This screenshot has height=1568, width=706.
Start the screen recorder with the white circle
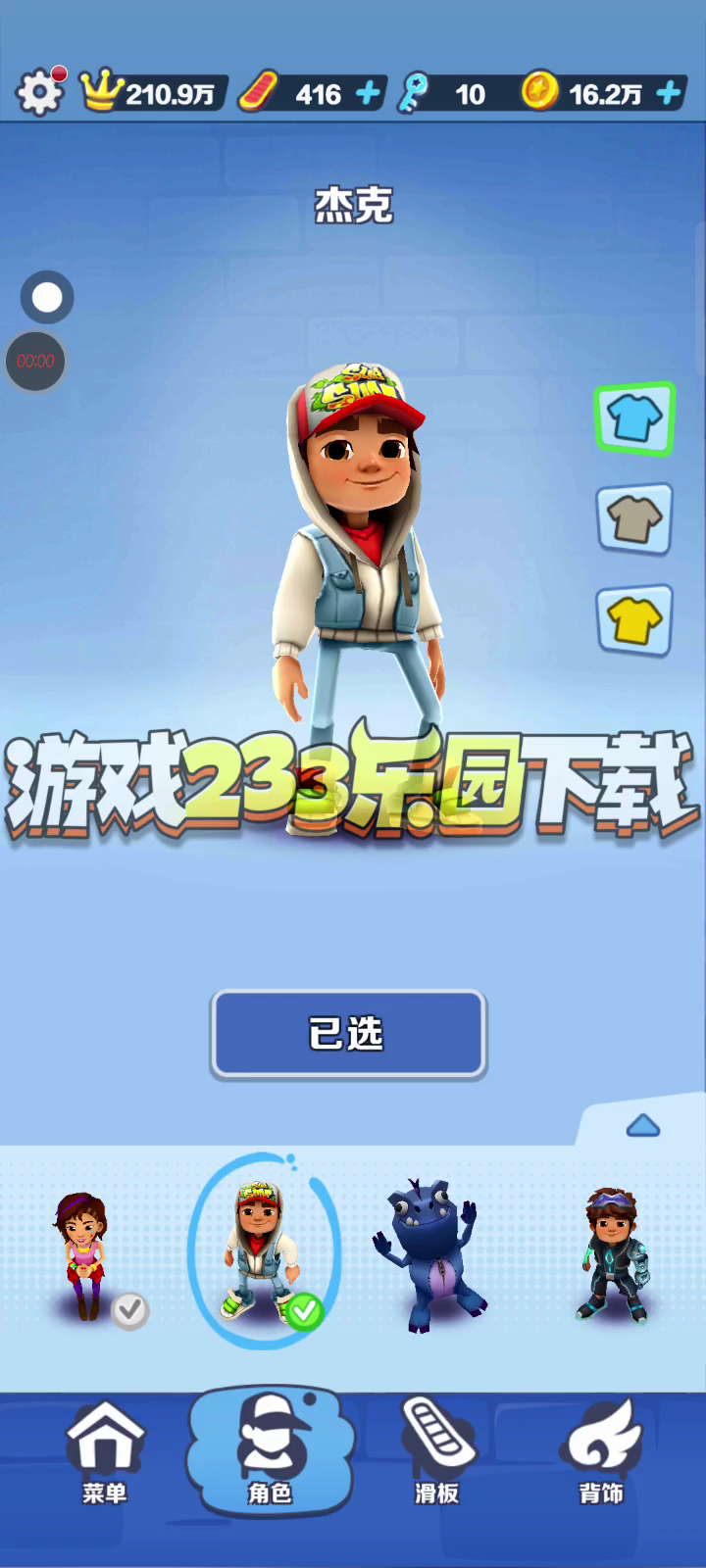click(47, 297)
